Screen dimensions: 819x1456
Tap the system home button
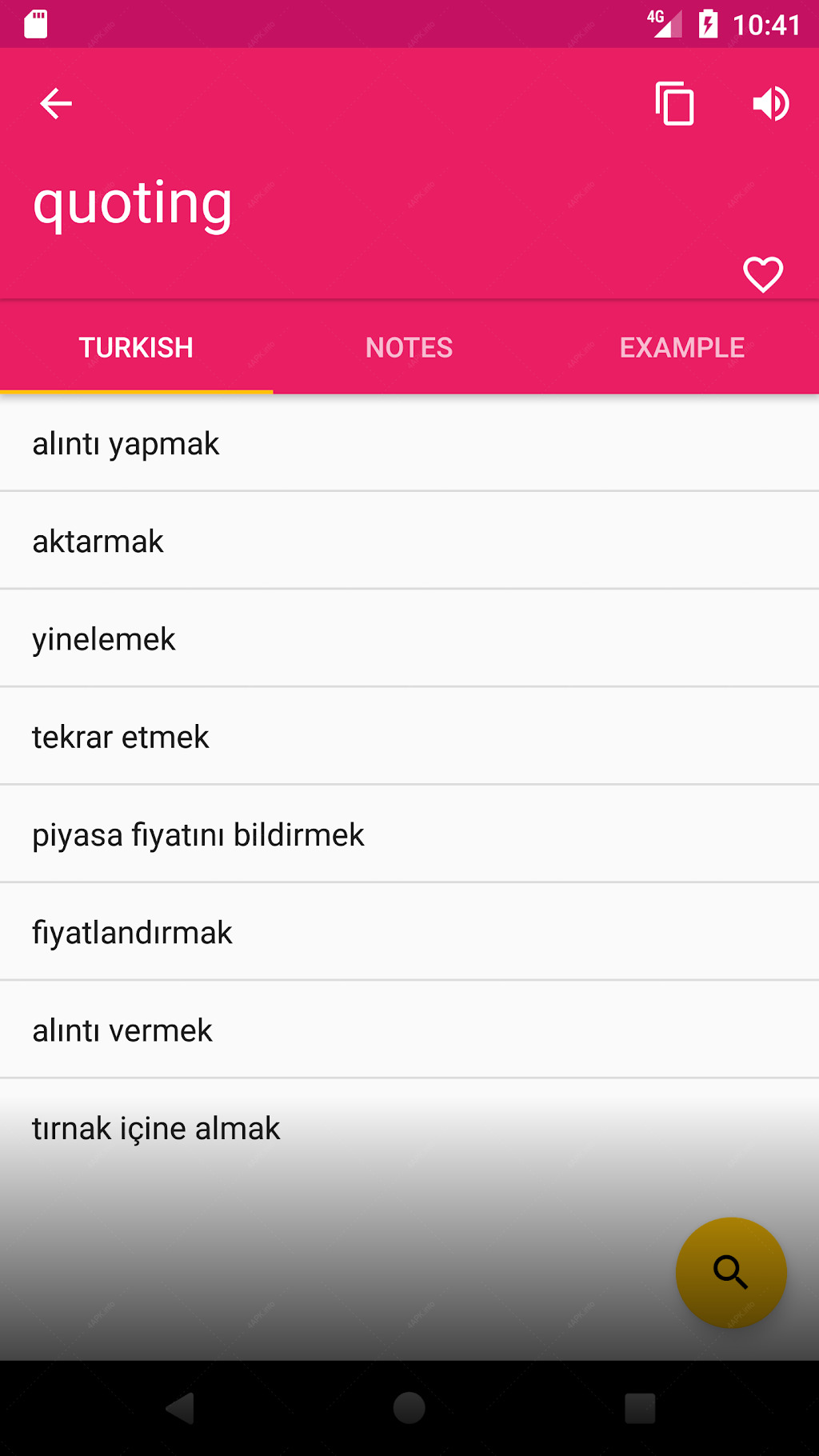(409, 1408)
